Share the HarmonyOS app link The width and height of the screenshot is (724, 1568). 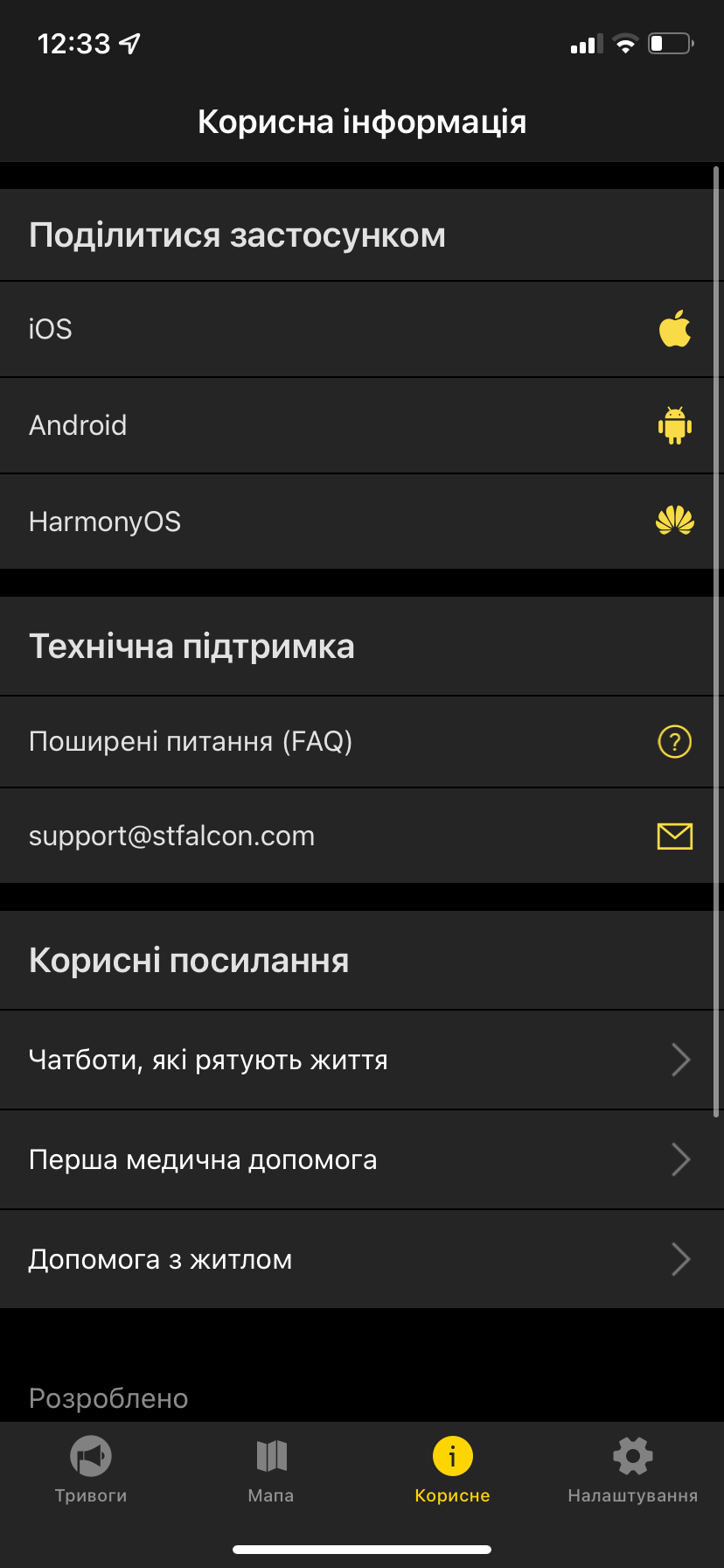(x=361, y=521)
